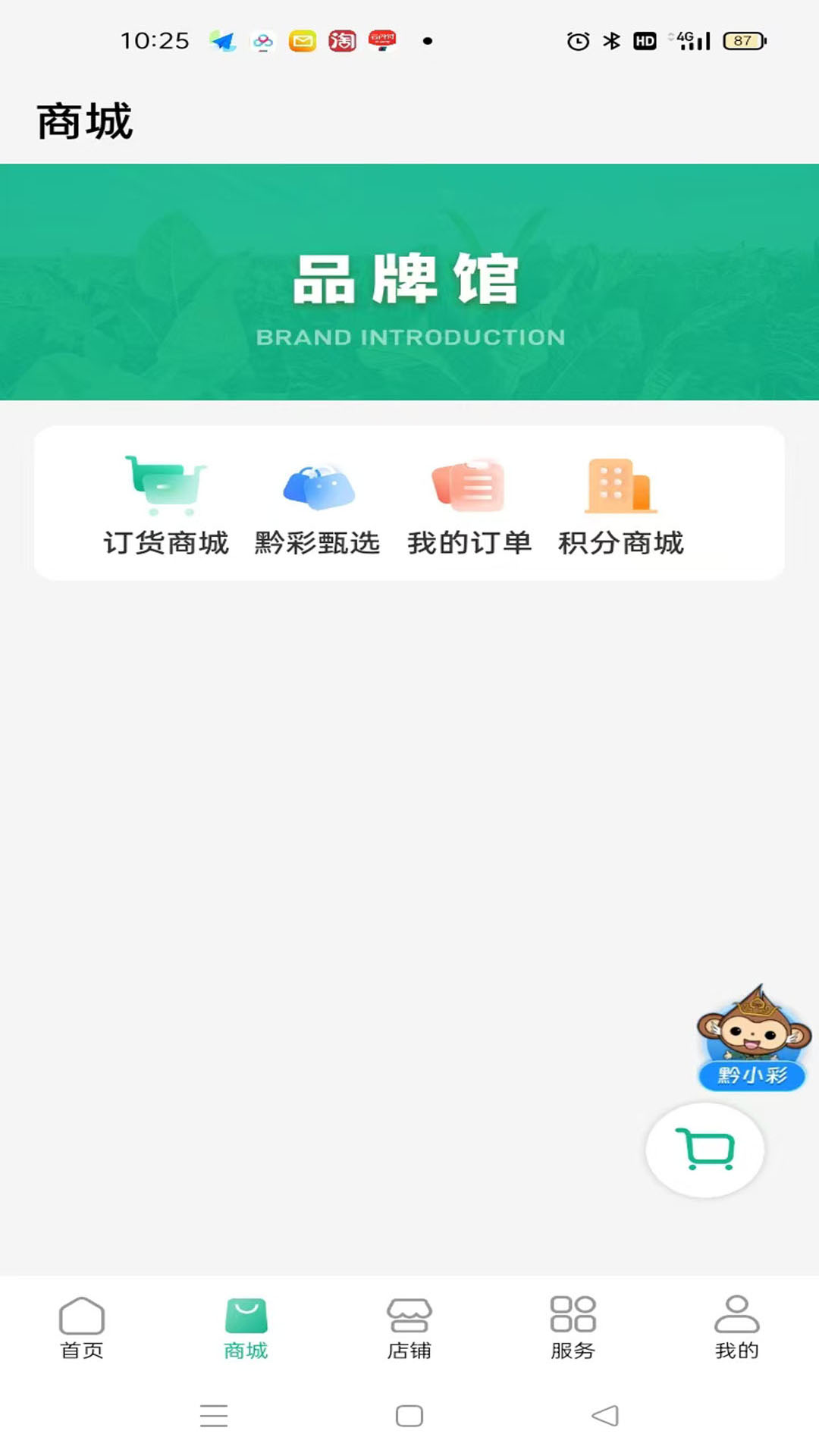Switch to the 店铺 shop tab
Viewport: 819px width, 1456px height.
tap(409, 1327)
